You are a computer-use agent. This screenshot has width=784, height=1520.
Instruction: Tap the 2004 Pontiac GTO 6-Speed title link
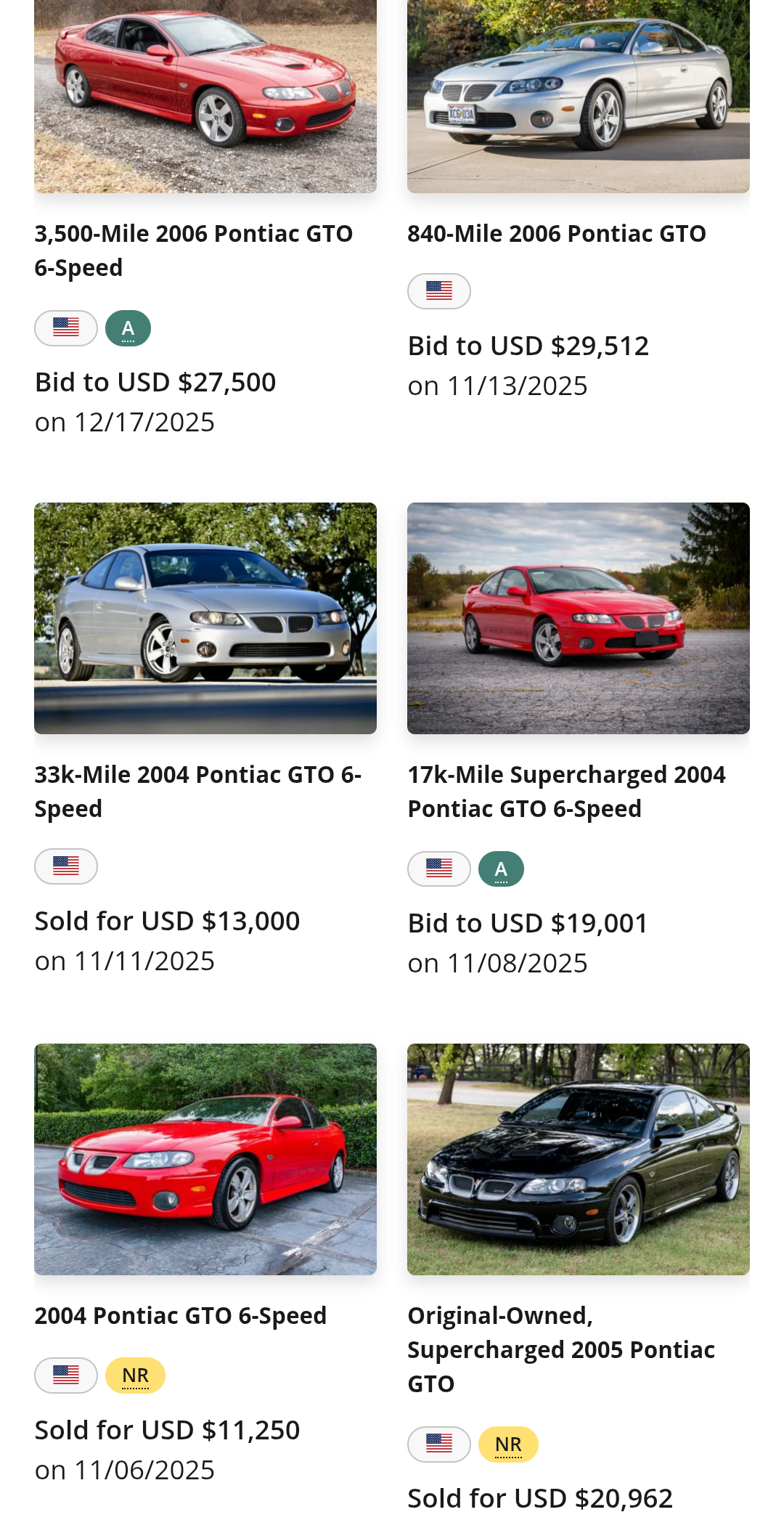tap(181, 1316)
